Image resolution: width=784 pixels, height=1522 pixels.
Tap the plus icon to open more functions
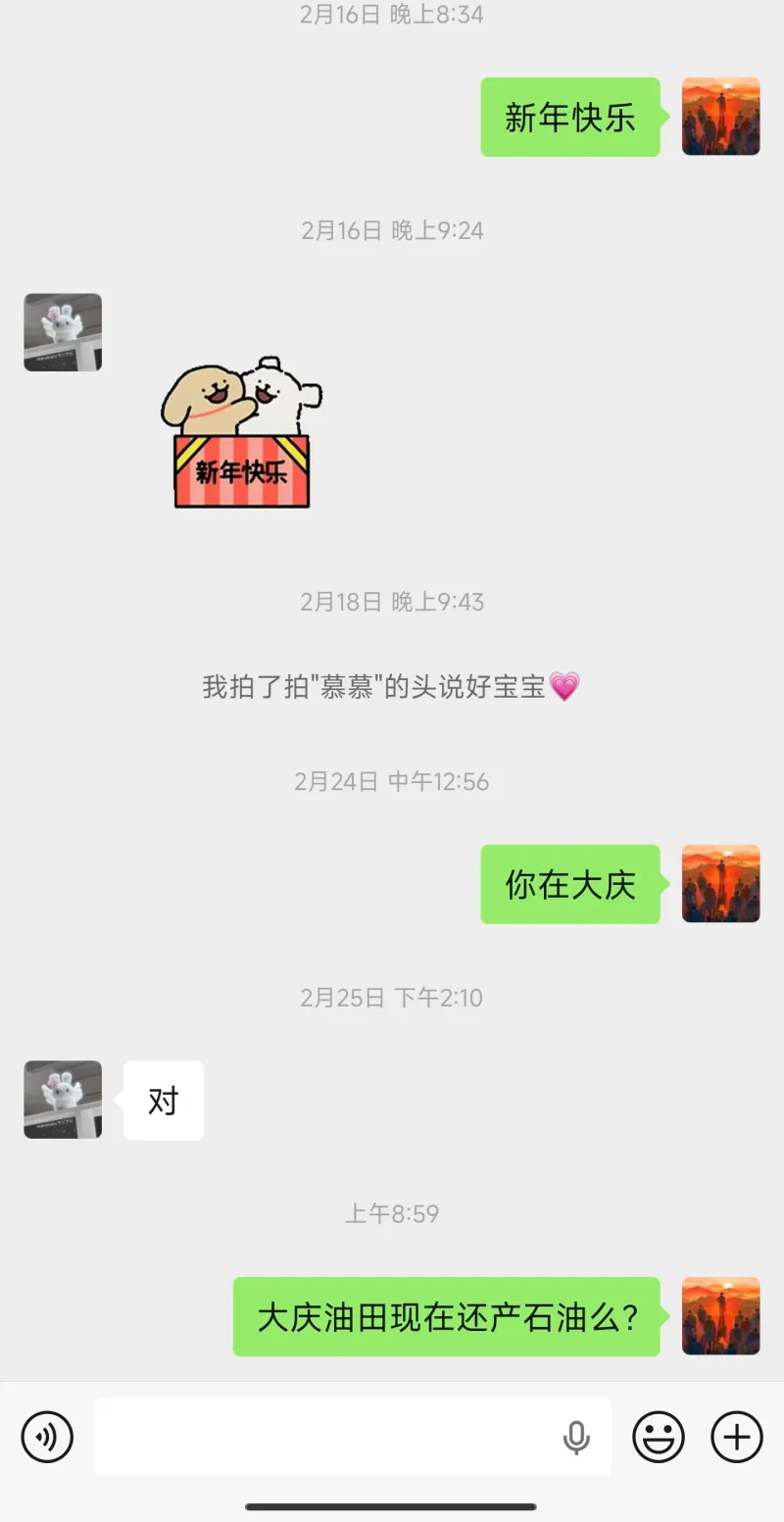coord(736,1437)
